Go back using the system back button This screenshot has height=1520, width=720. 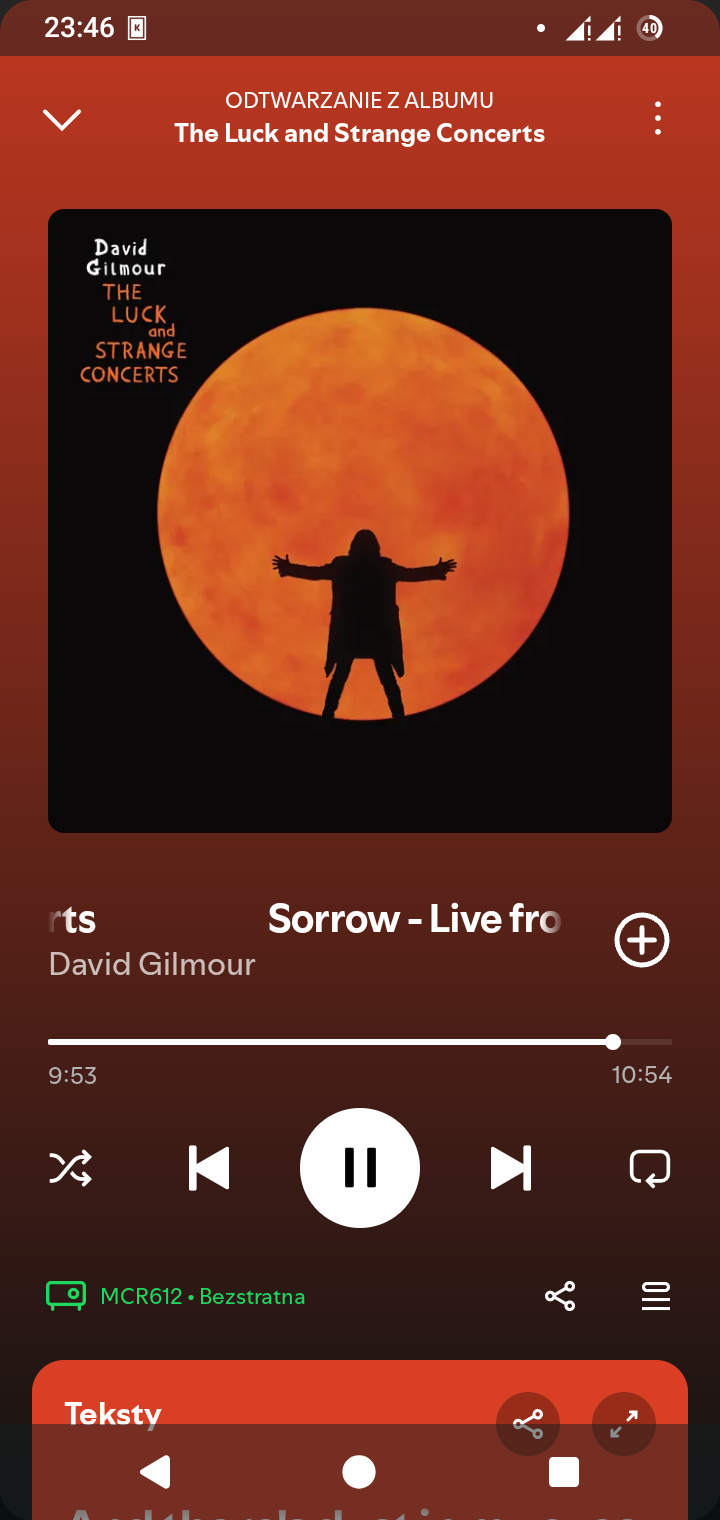[x=155, y=1472]
